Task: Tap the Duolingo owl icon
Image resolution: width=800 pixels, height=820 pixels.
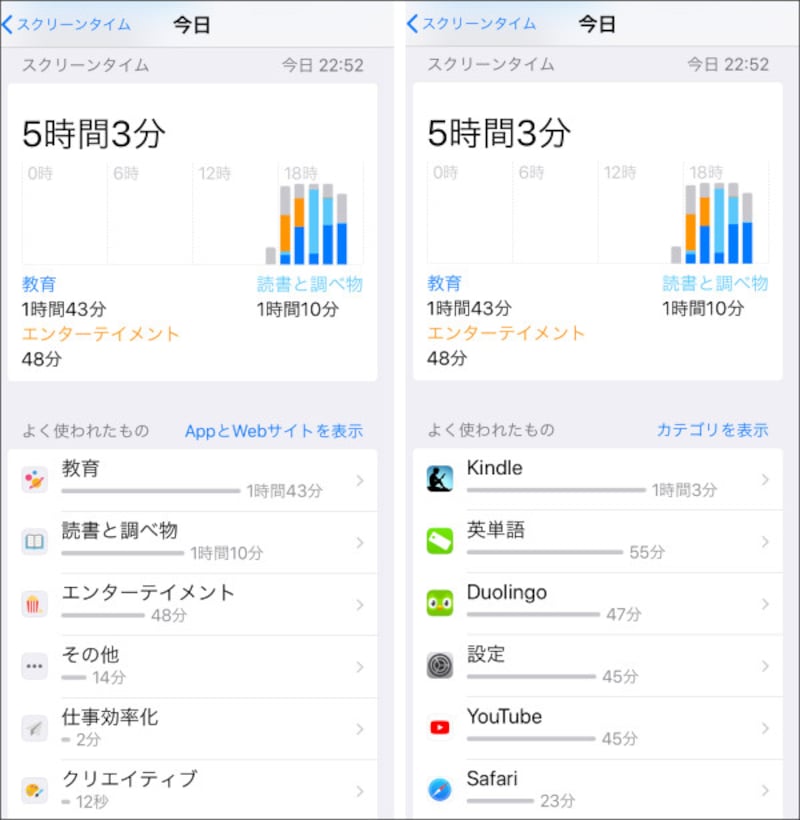Action: (x=440, y=602)
